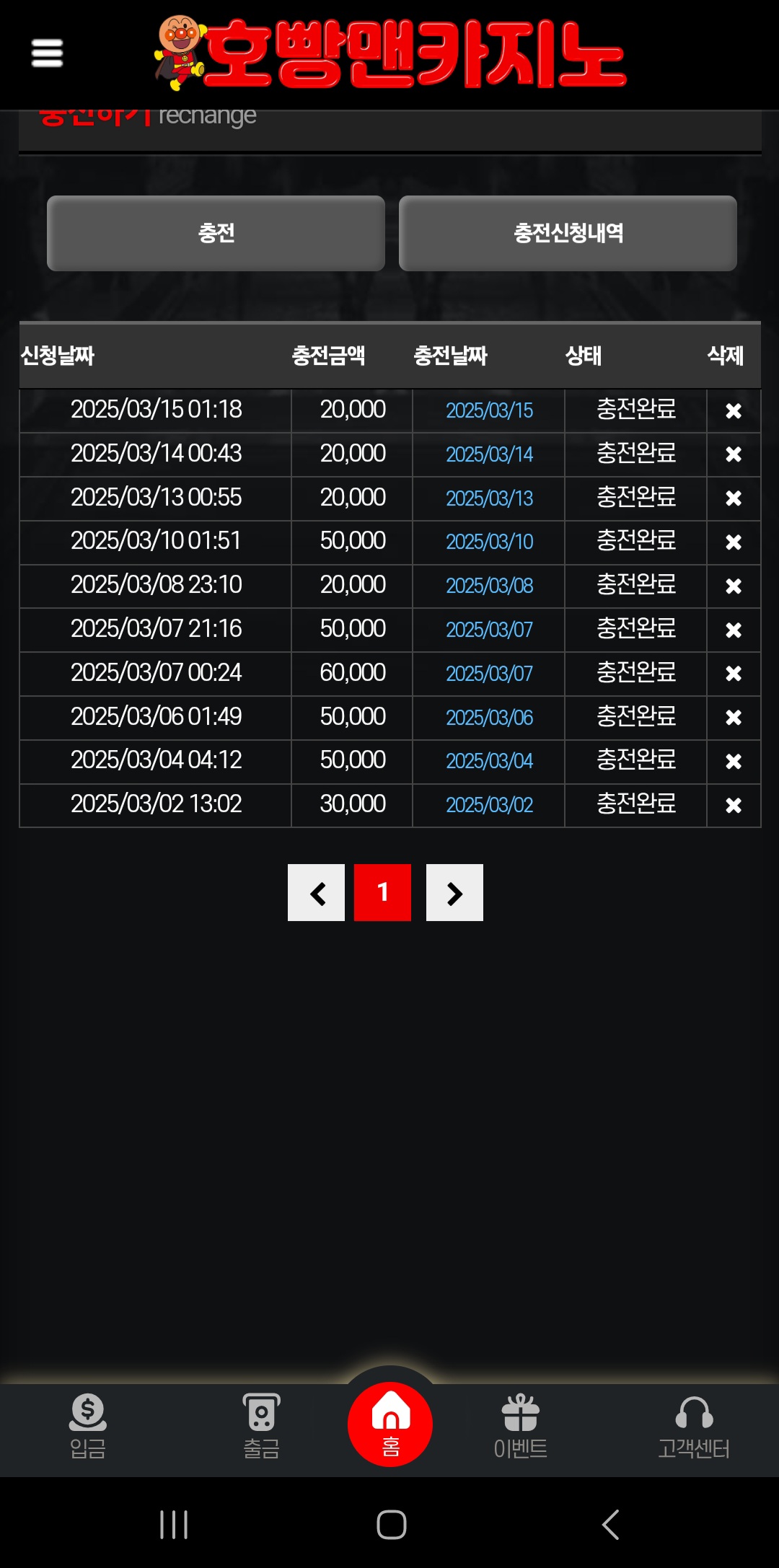Remove the 2025/03/07 00:24 entry
This screenshot has height=1568, width=779.
[733, 674]
